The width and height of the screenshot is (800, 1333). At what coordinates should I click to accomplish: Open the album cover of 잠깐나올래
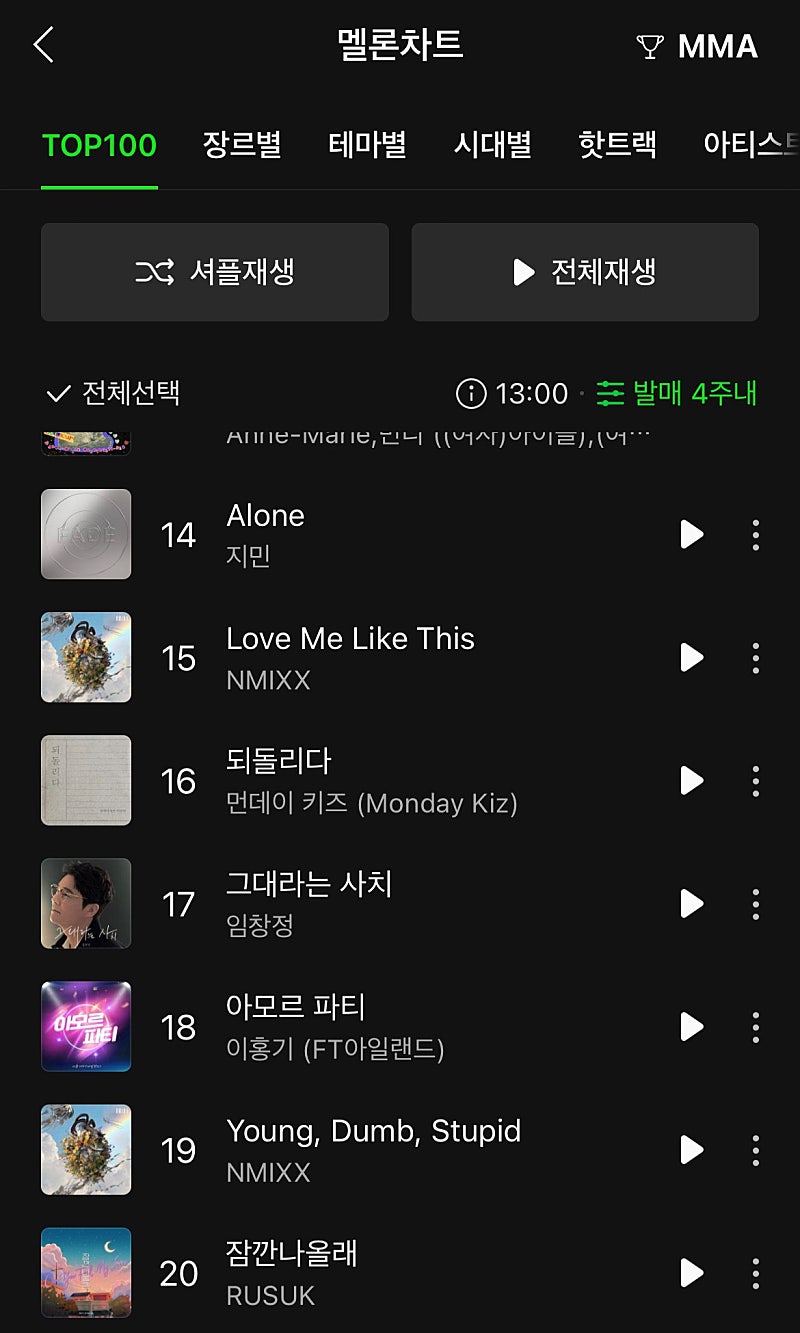[x=86, y=1273]
